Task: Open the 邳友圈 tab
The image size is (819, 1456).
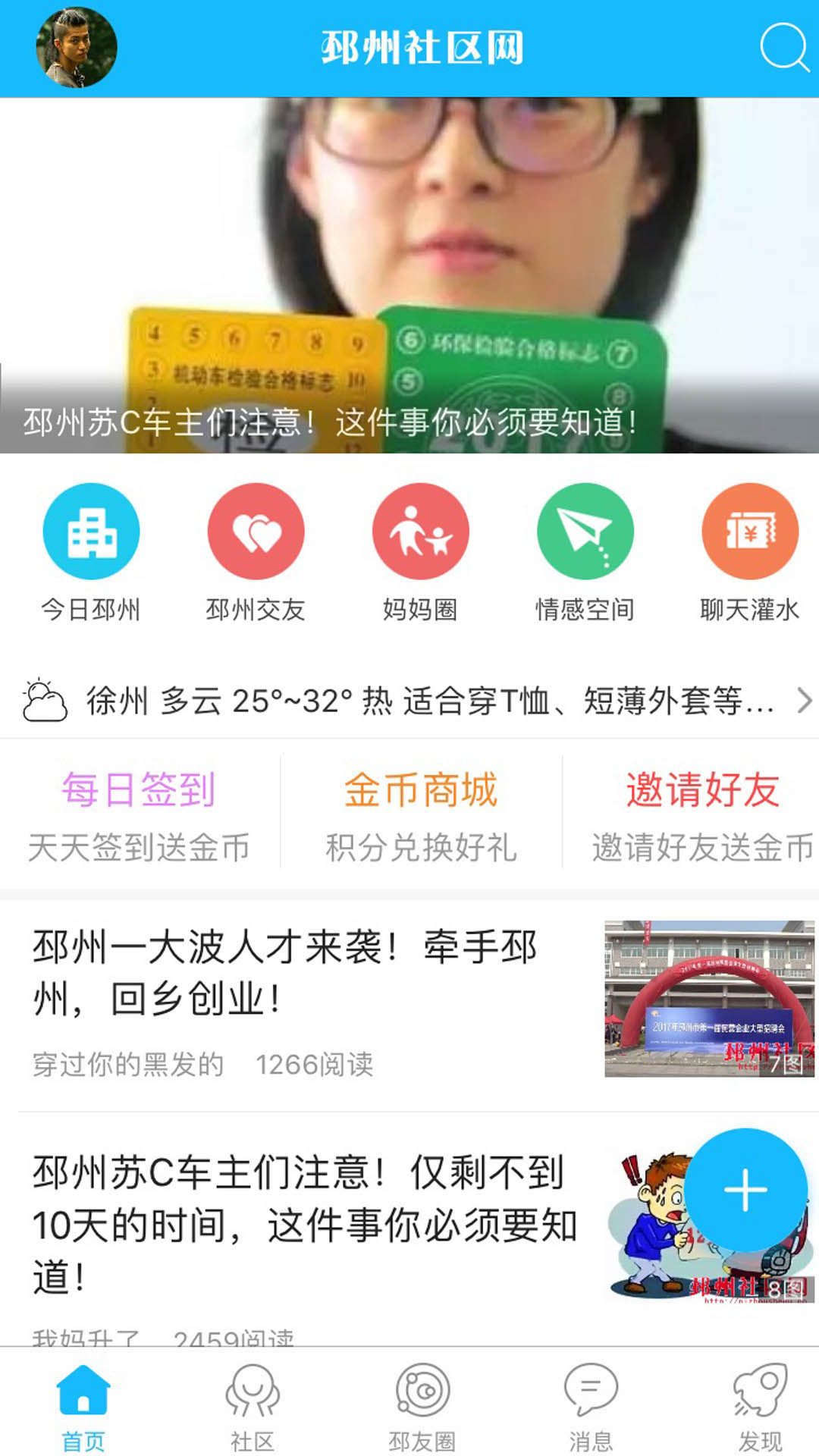Action: (422, 1407)
